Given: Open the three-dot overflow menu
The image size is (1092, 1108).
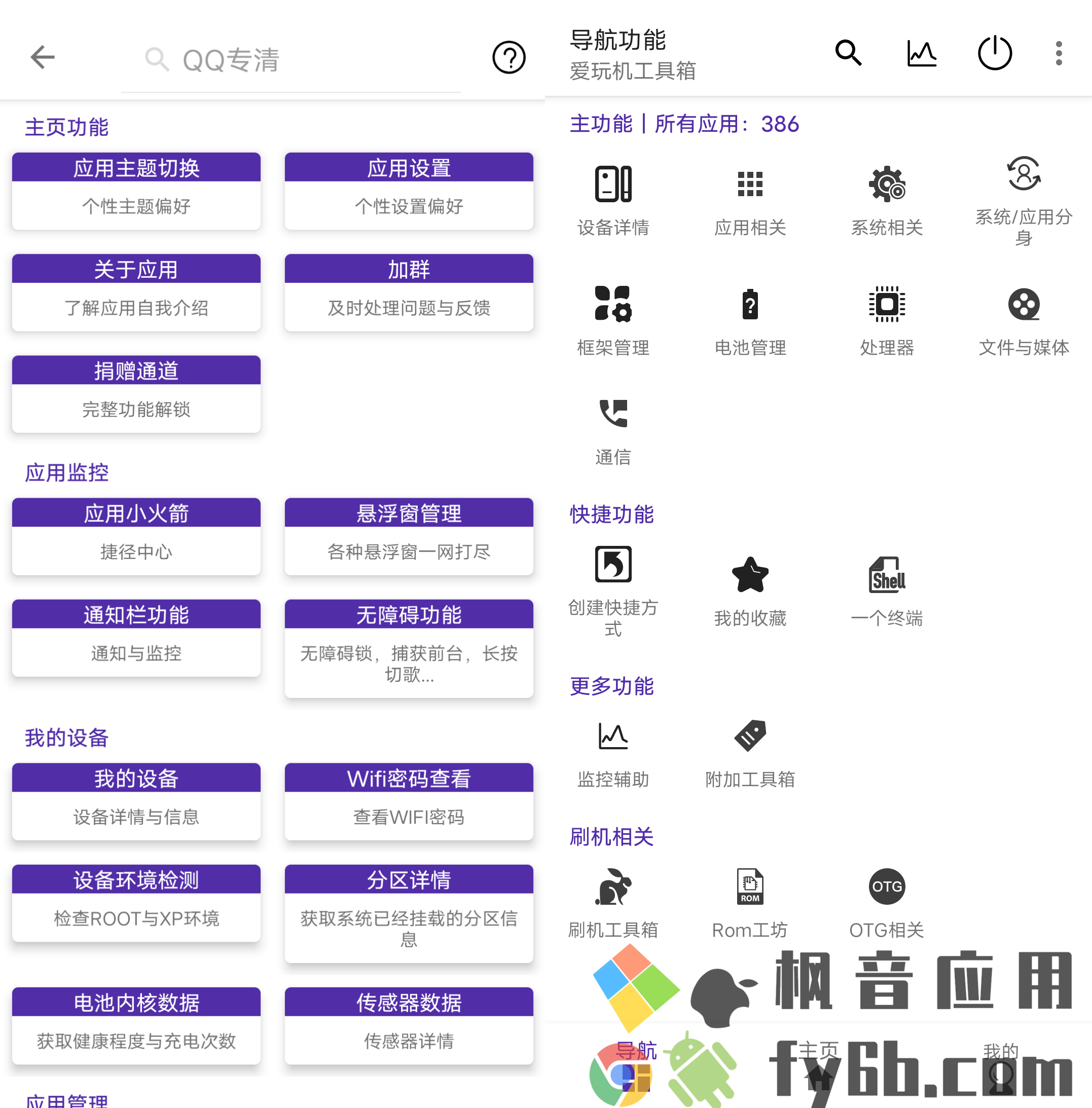Looking at the screenshot, I should tap(1059, 53).
